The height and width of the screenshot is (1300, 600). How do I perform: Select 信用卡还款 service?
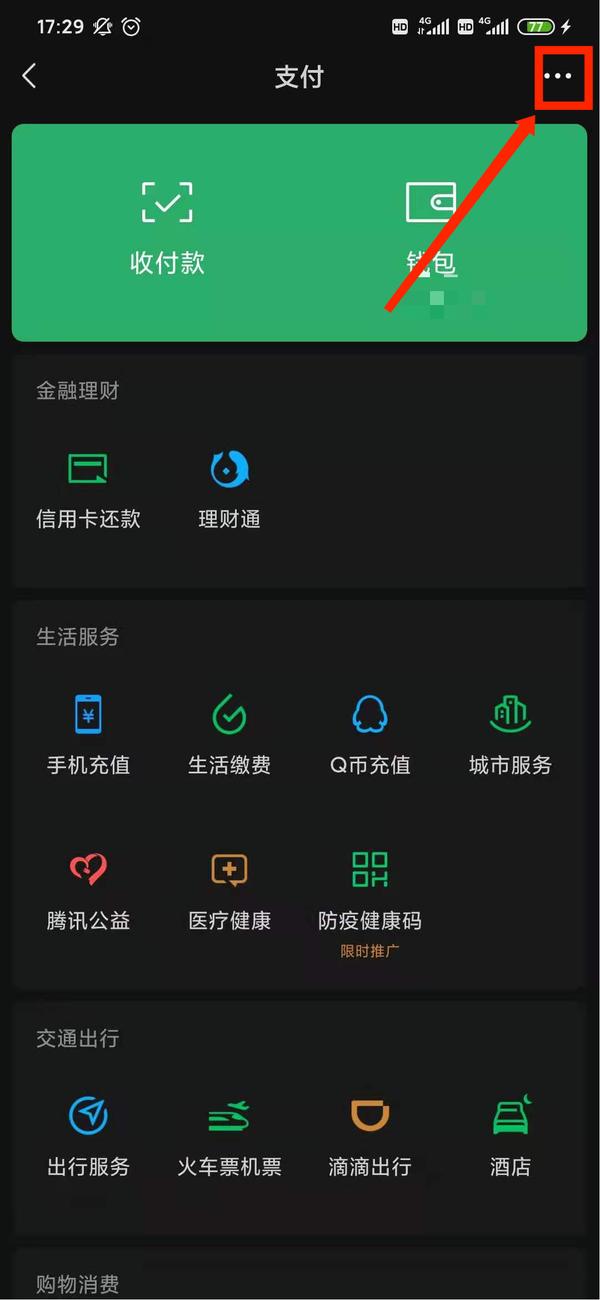(x=88, y=489)
